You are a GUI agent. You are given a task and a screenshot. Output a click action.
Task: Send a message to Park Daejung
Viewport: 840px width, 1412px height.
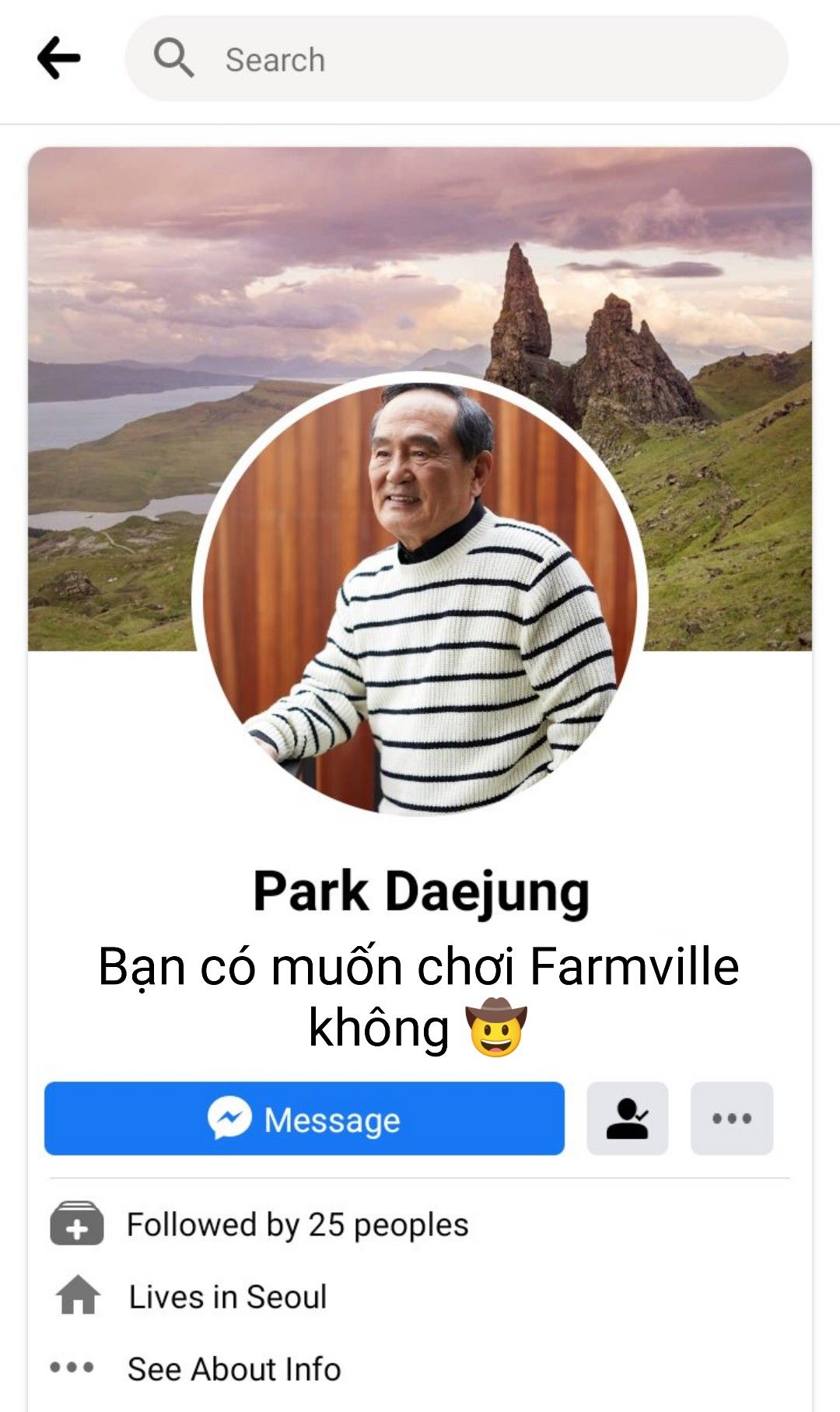point(304,1119)
